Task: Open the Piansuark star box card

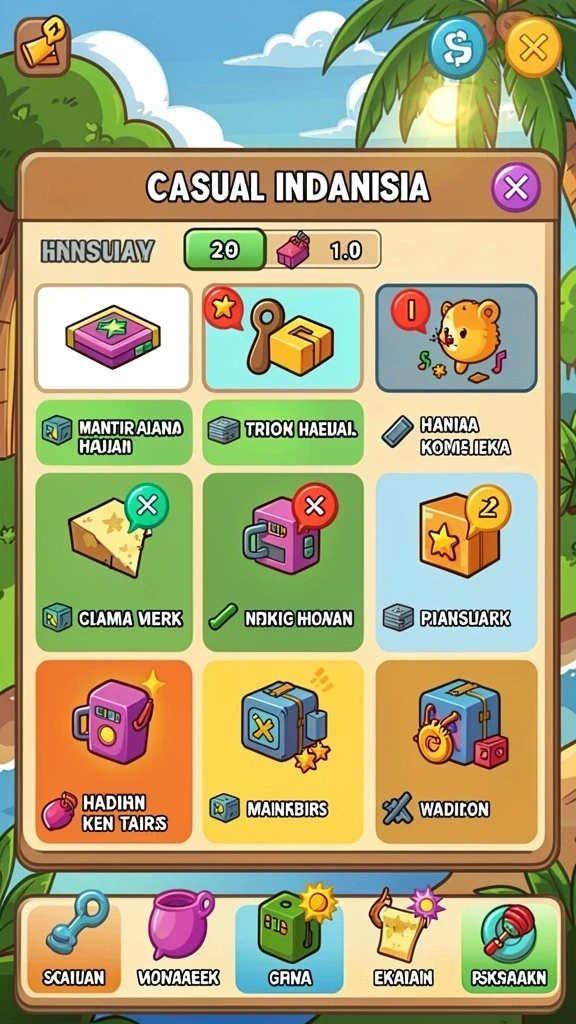Action: [456, 562]
